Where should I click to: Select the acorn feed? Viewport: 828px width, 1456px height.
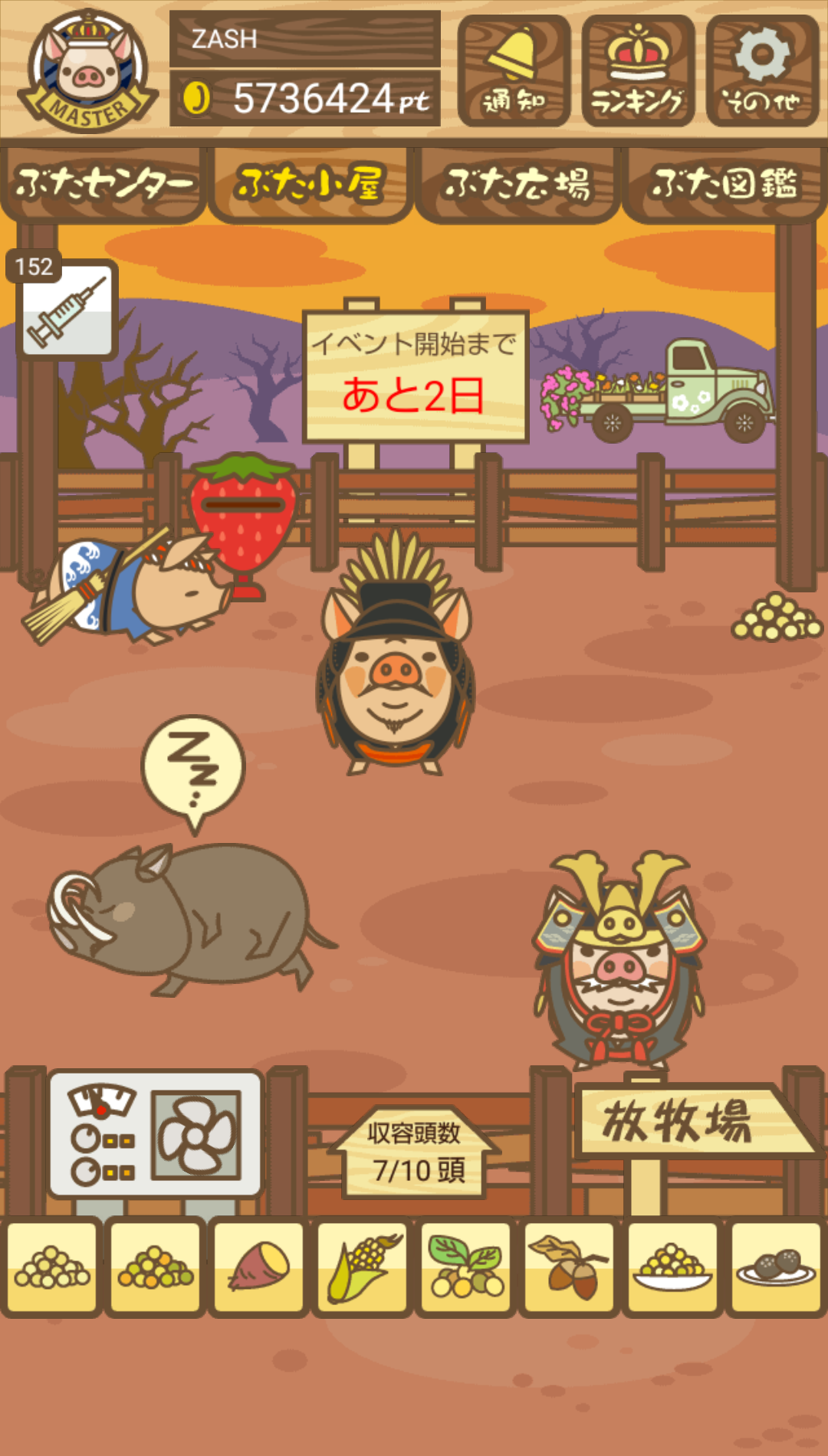[570, 1267]
